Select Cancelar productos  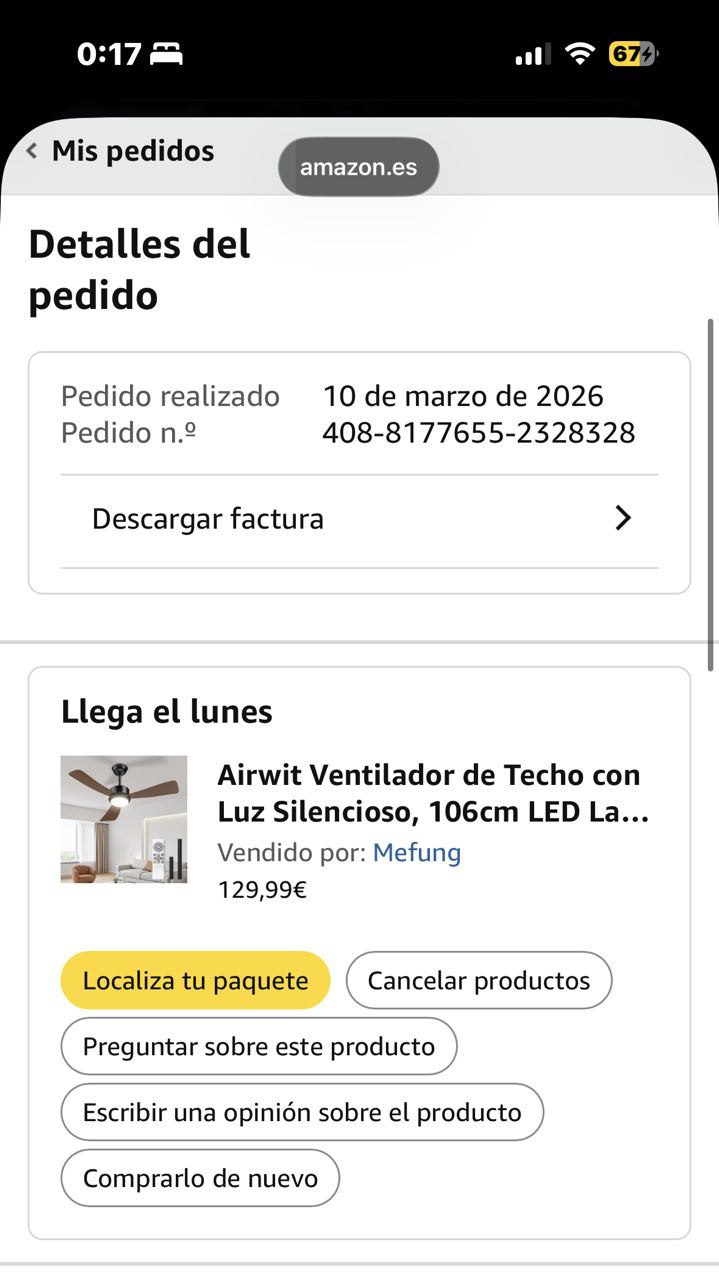coord(478,980)
